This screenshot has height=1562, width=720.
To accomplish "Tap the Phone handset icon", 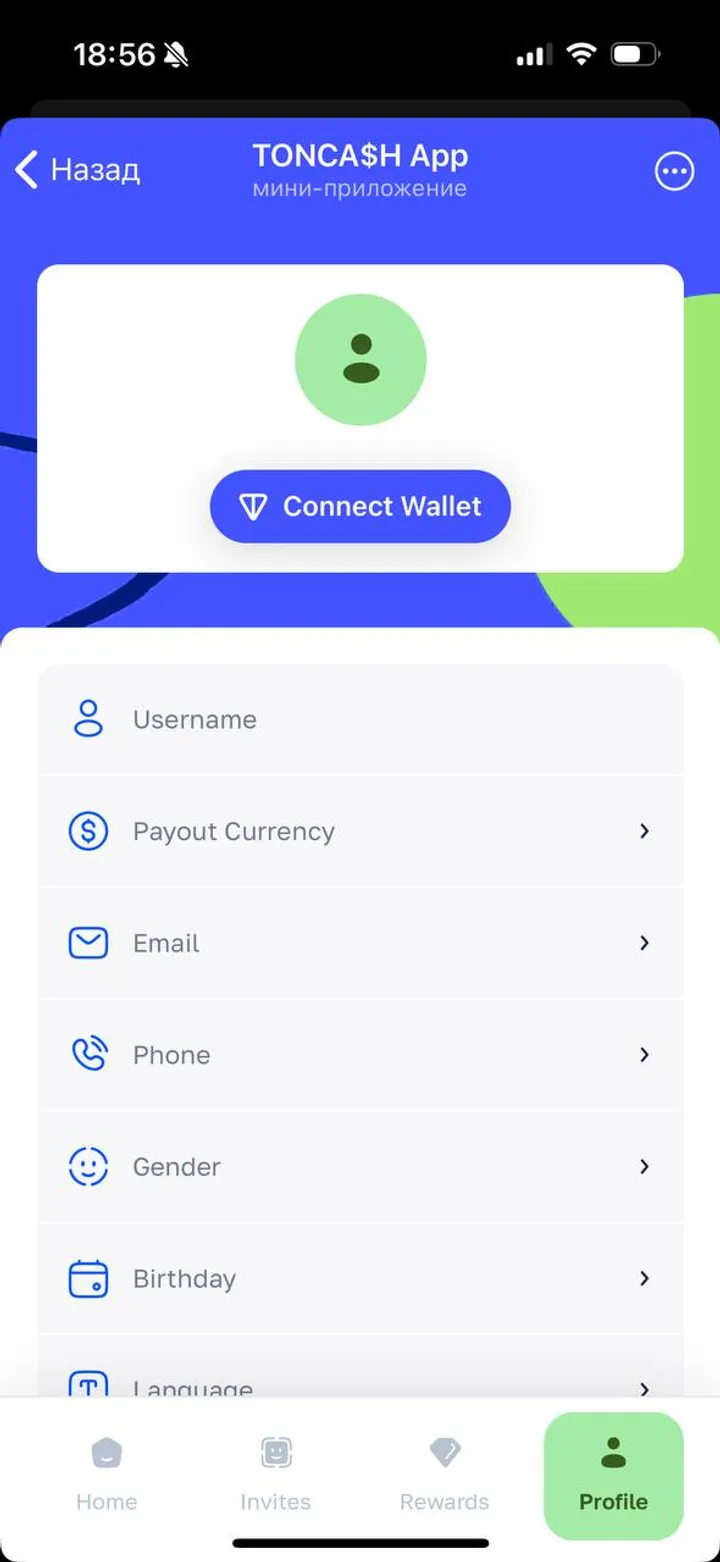I will (x=88, y=1054).
